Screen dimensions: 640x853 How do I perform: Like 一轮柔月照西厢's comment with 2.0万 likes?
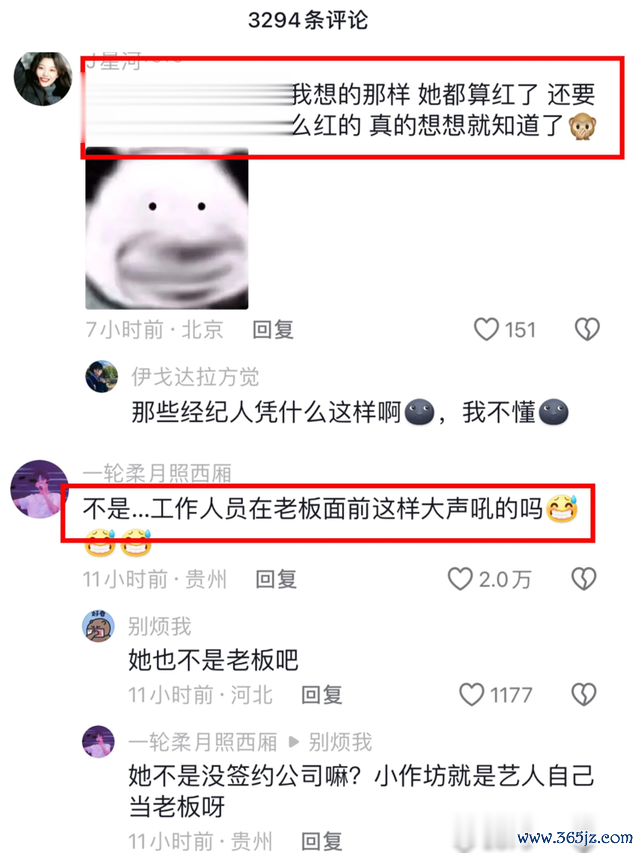pos(460,578)
